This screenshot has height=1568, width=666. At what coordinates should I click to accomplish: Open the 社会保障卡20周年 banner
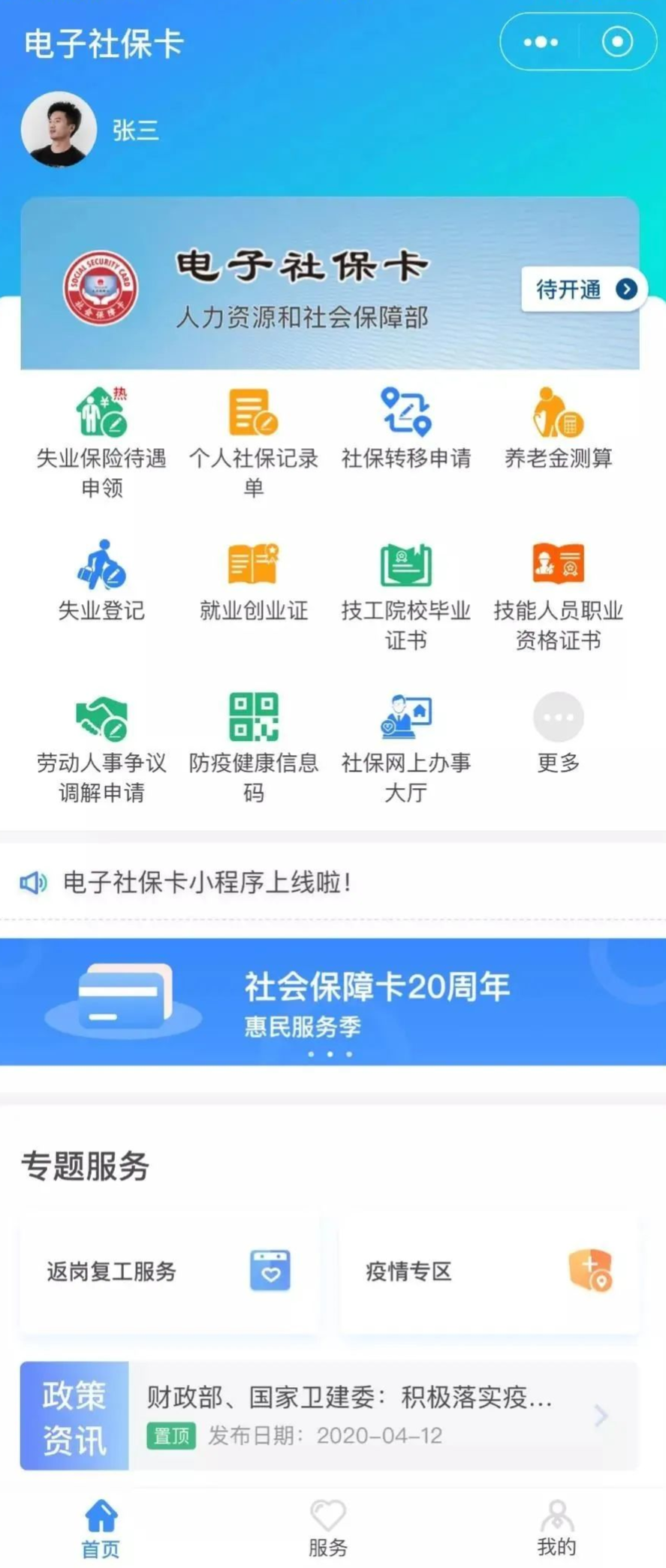click(x=333, y=1001)
